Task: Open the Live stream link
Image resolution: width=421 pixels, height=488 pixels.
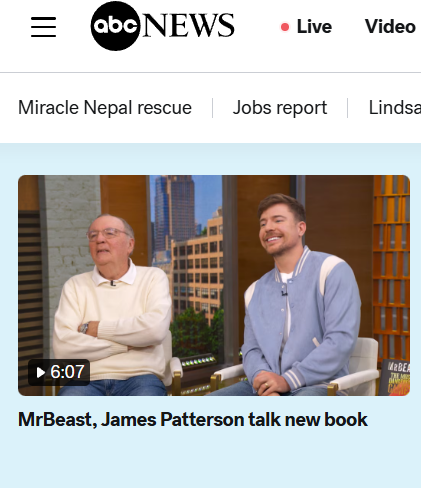Action: pos(306,27)
